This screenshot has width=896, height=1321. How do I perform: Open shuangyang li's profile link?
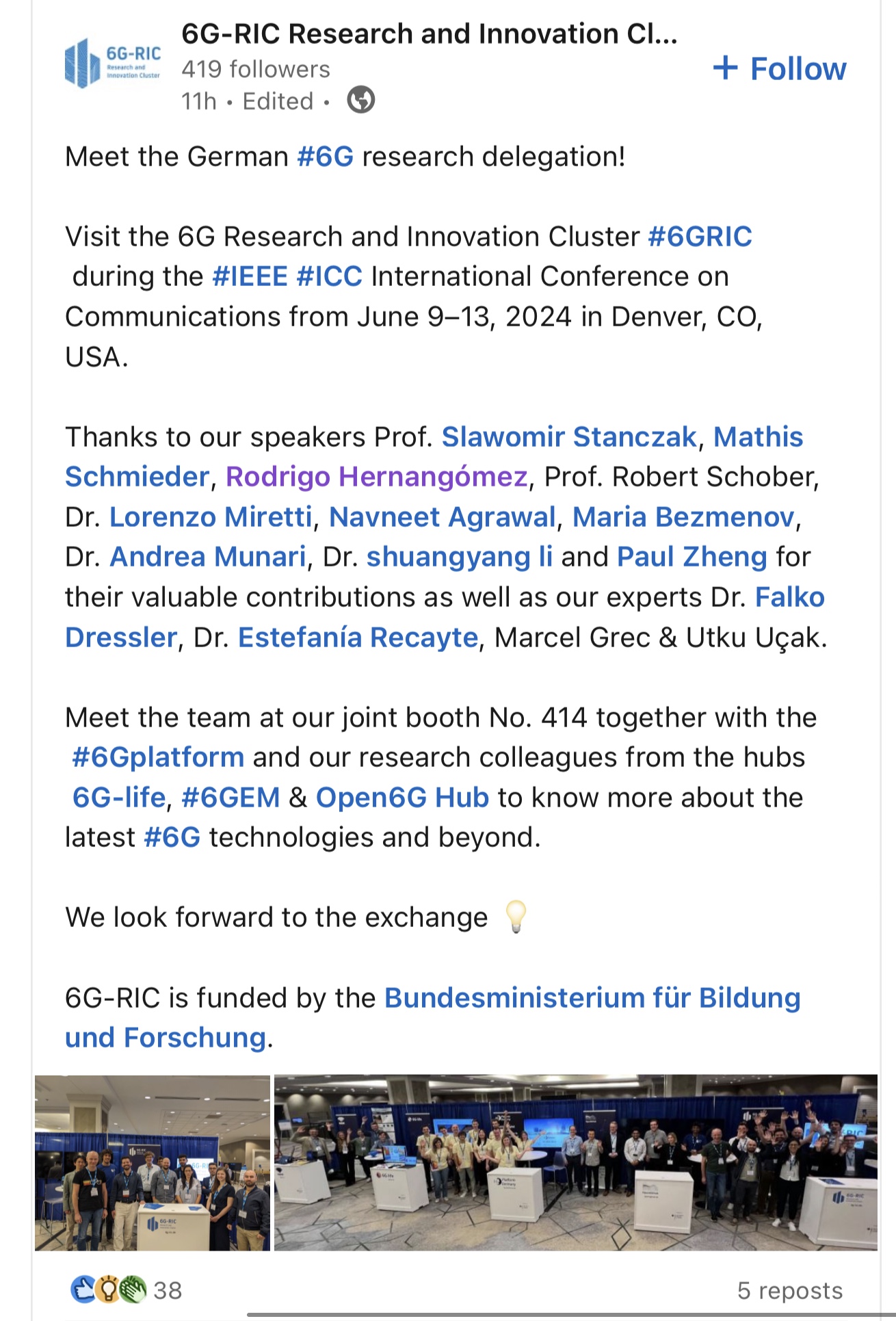[459, 557]
